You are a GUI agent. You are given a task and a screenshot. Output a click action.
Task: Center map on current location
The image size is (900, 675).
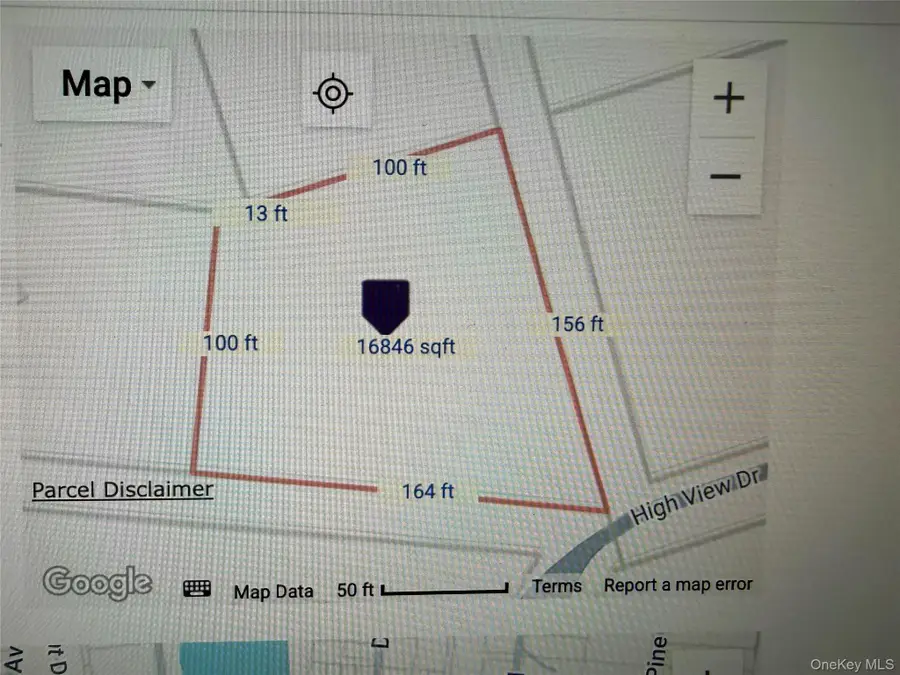pos(333,94)
